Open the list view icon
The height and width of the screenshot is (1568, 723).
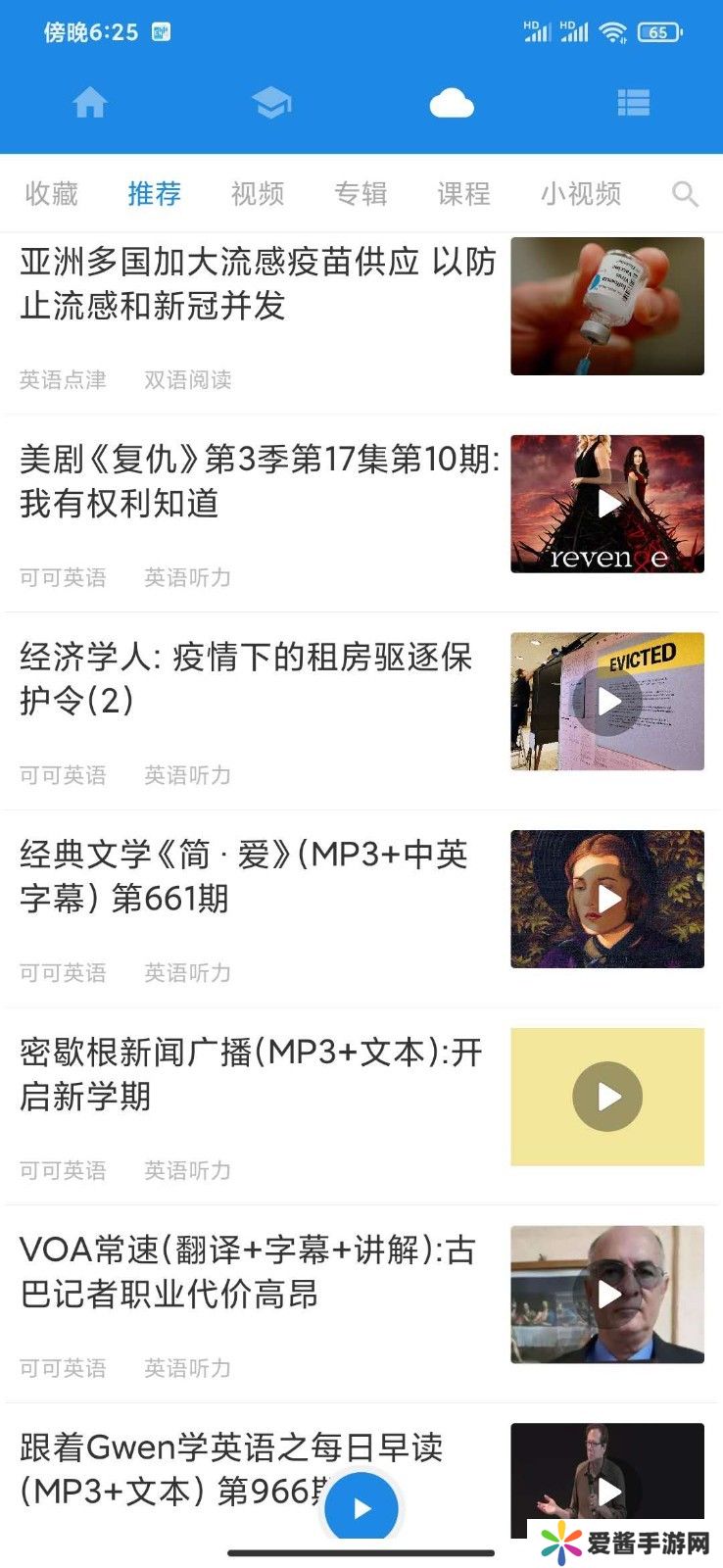(x=633, y=102)
